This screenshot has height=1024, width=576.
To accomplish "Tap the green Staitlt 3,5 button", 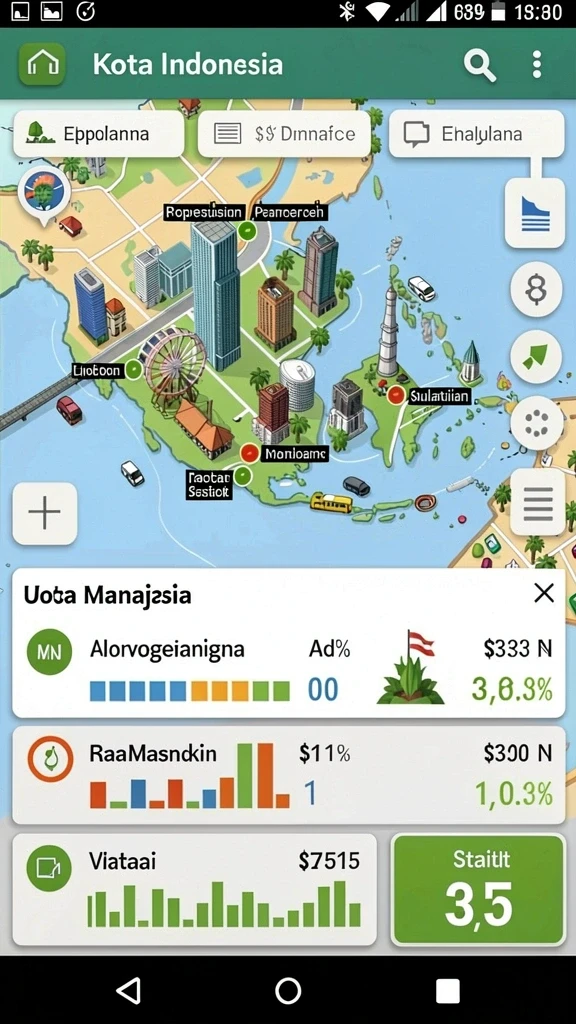I will click(x=478, y=889).
